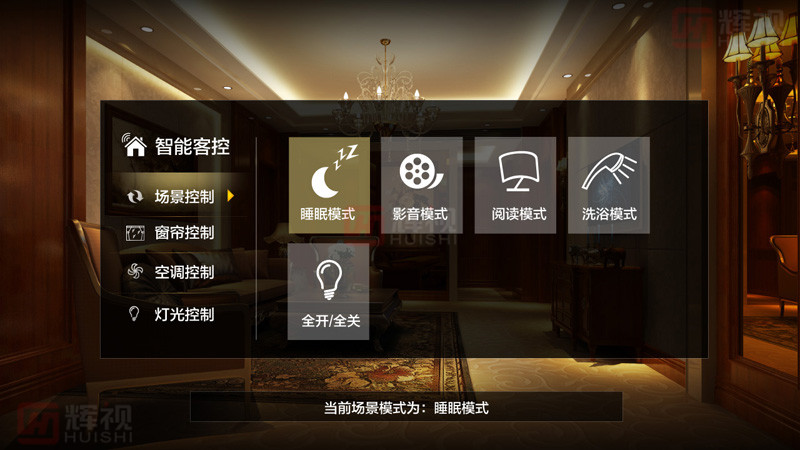Choose the 洗浴模式 shower scene

pyautogui.click(x=608, y=185)
